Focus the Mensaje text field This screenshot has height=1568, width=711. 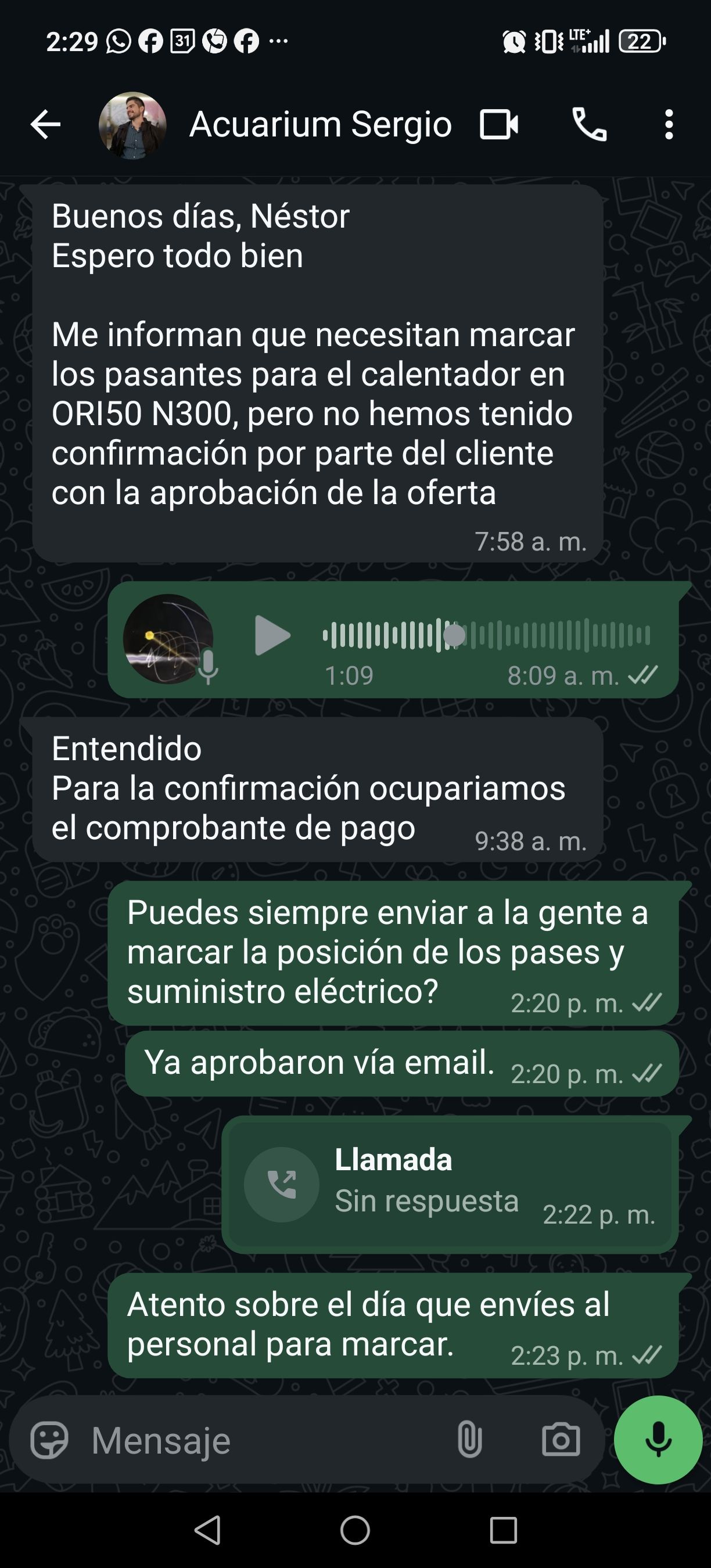click(x=262, y=1440)
